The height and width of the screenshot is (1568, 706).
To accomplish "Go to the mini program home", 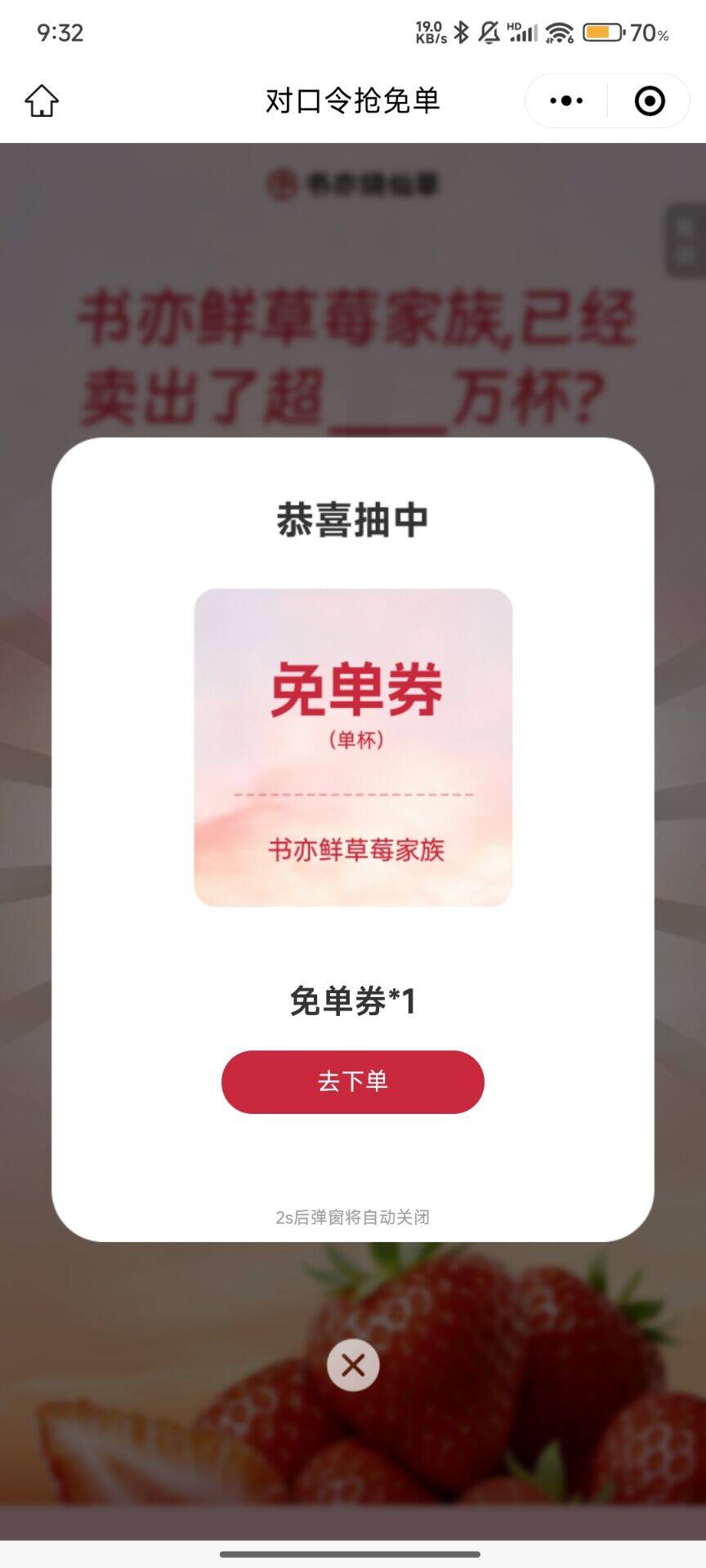I will pyautogui.click(x=42, y=101).
